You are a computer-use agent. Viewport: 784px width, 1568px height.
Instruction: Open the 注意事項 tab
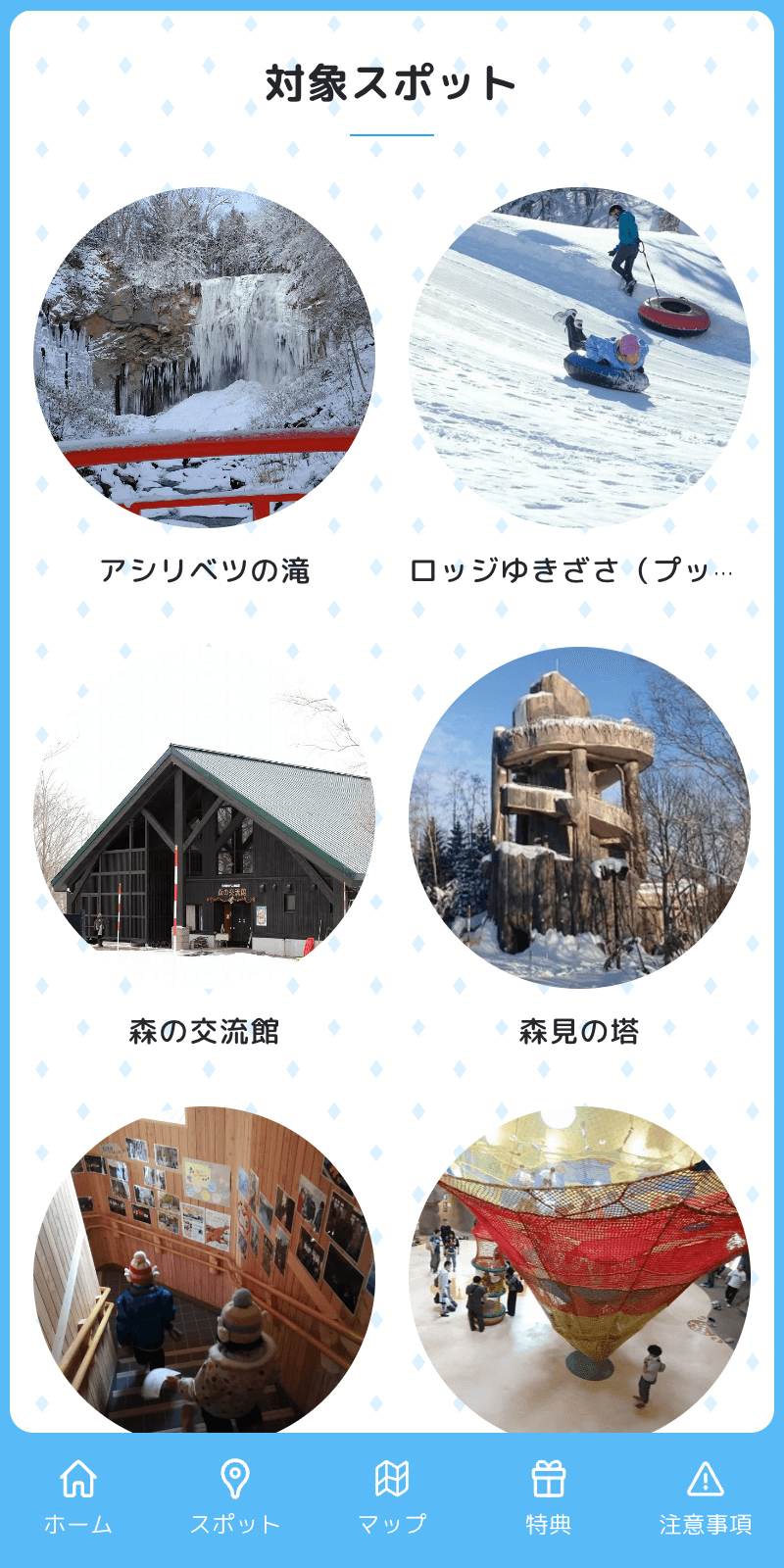(x=706, y=1497)
